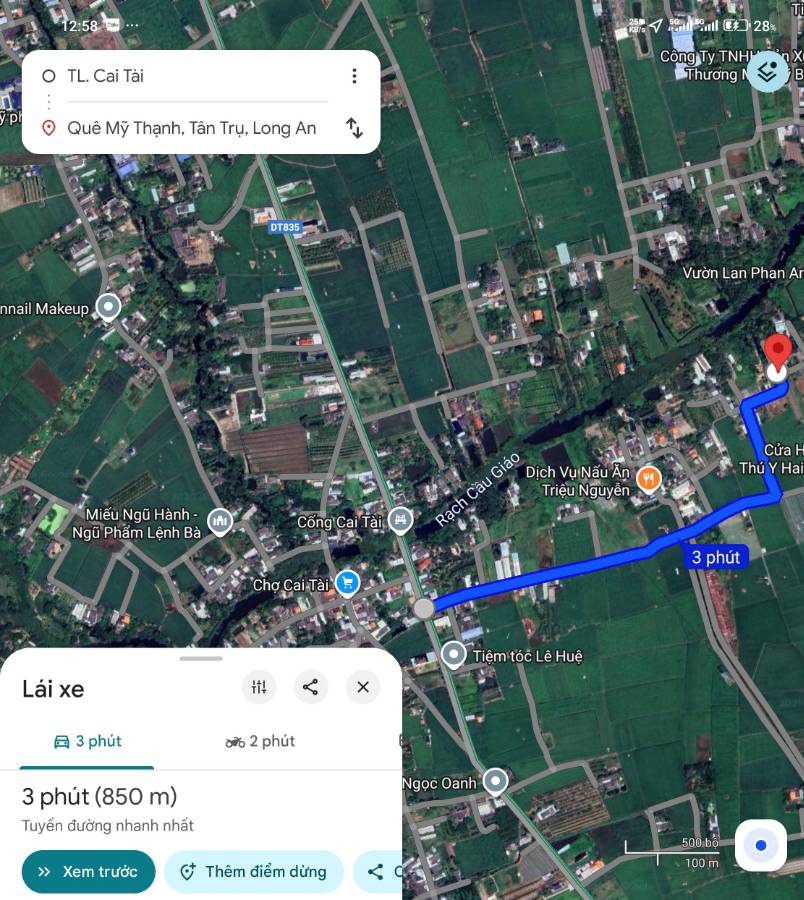The width and height of the screenshot is (804, 900).
Task: Select the car 3 phút tab
Action: pos(88,741)
